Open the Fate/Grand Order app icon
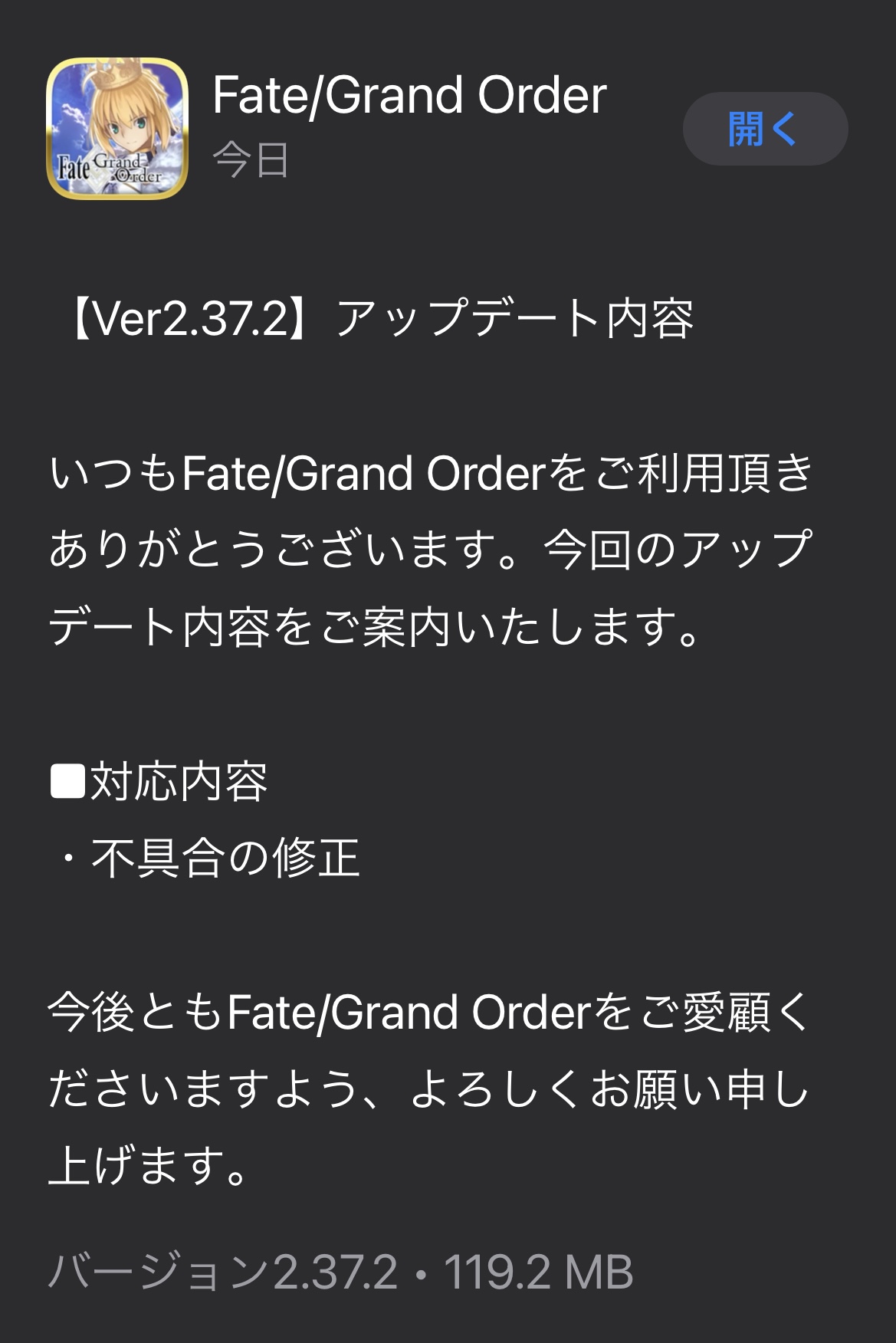Viewport: 896px width, 1343px height. 117,129
